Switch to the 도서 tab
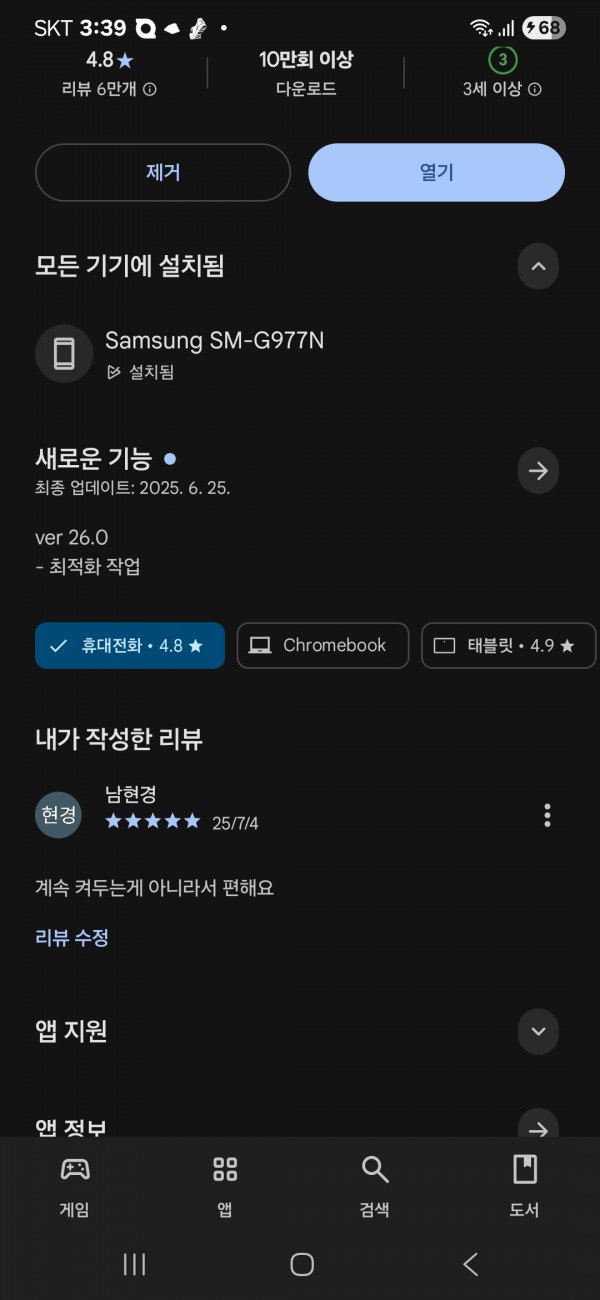 click(x=525, y=1186)
